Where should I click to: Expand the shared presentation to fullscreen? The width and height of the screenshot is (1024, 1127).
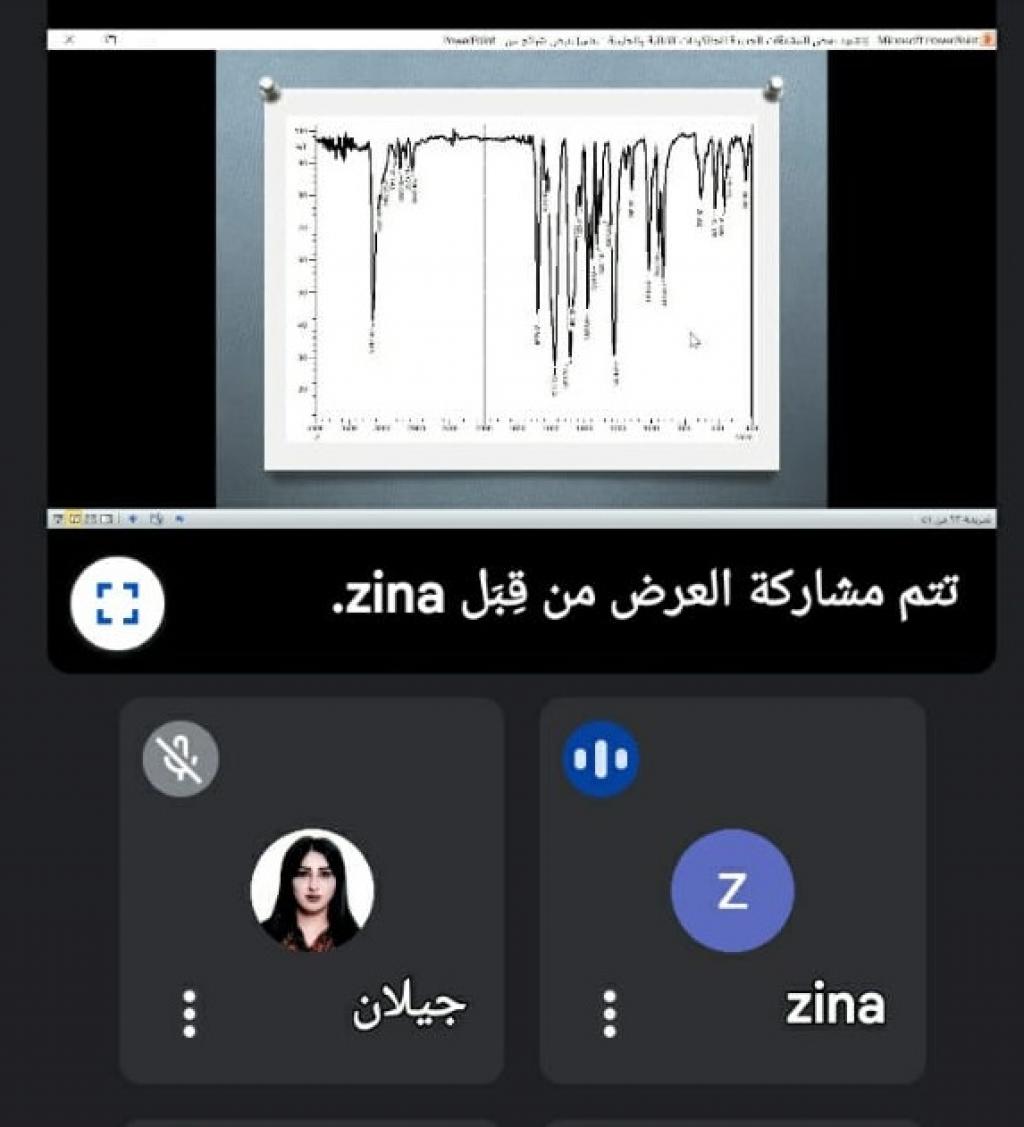click(117, 603)
